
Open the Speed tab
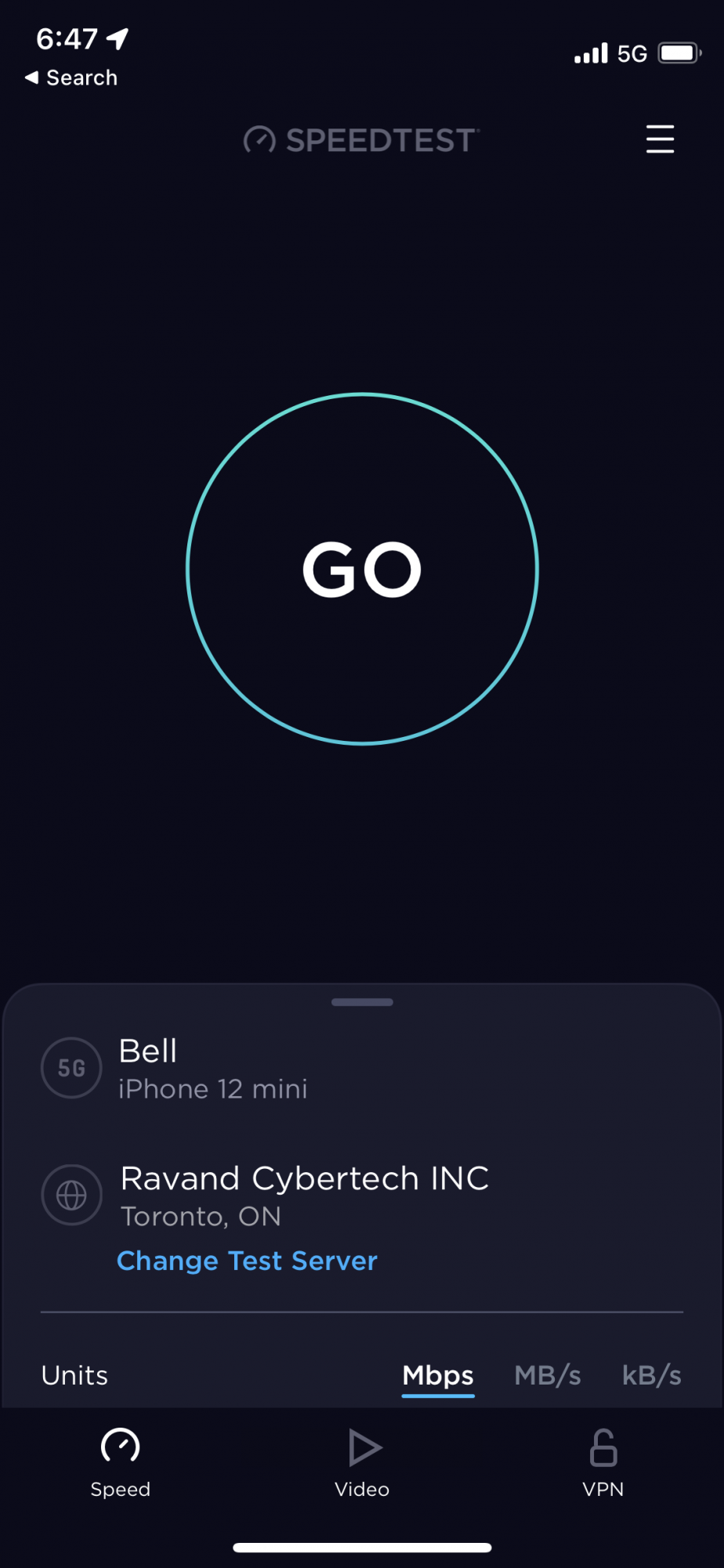(121, 1462)
